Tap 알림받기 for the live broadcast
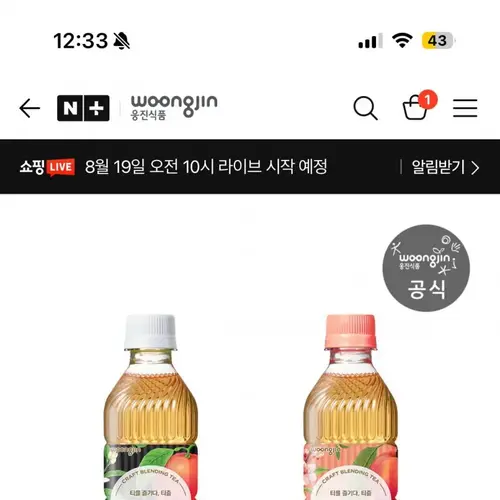This screenshot has height=500, width=500. (x=446, y=167)
